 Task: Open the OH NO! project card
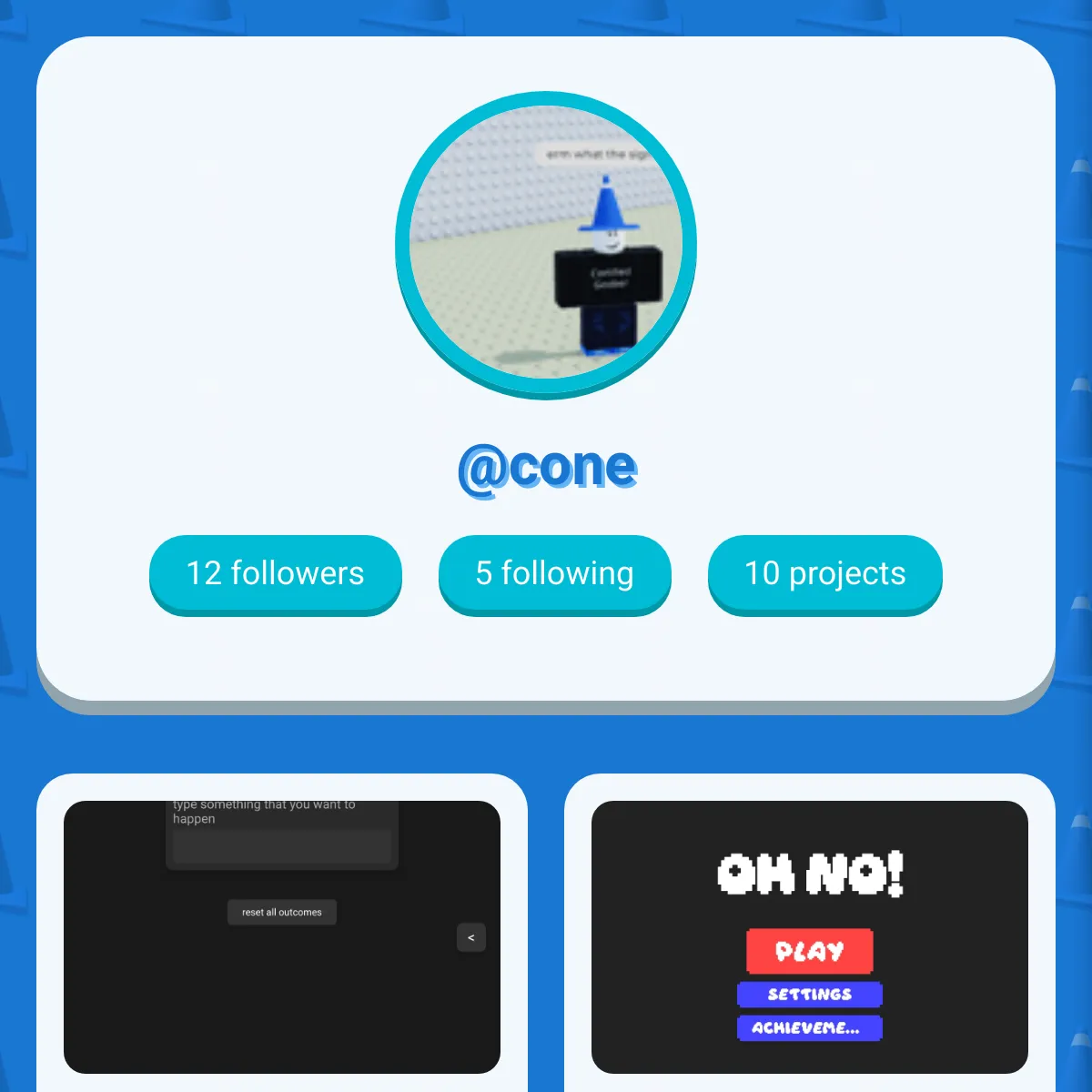click(x=809, y=937)
